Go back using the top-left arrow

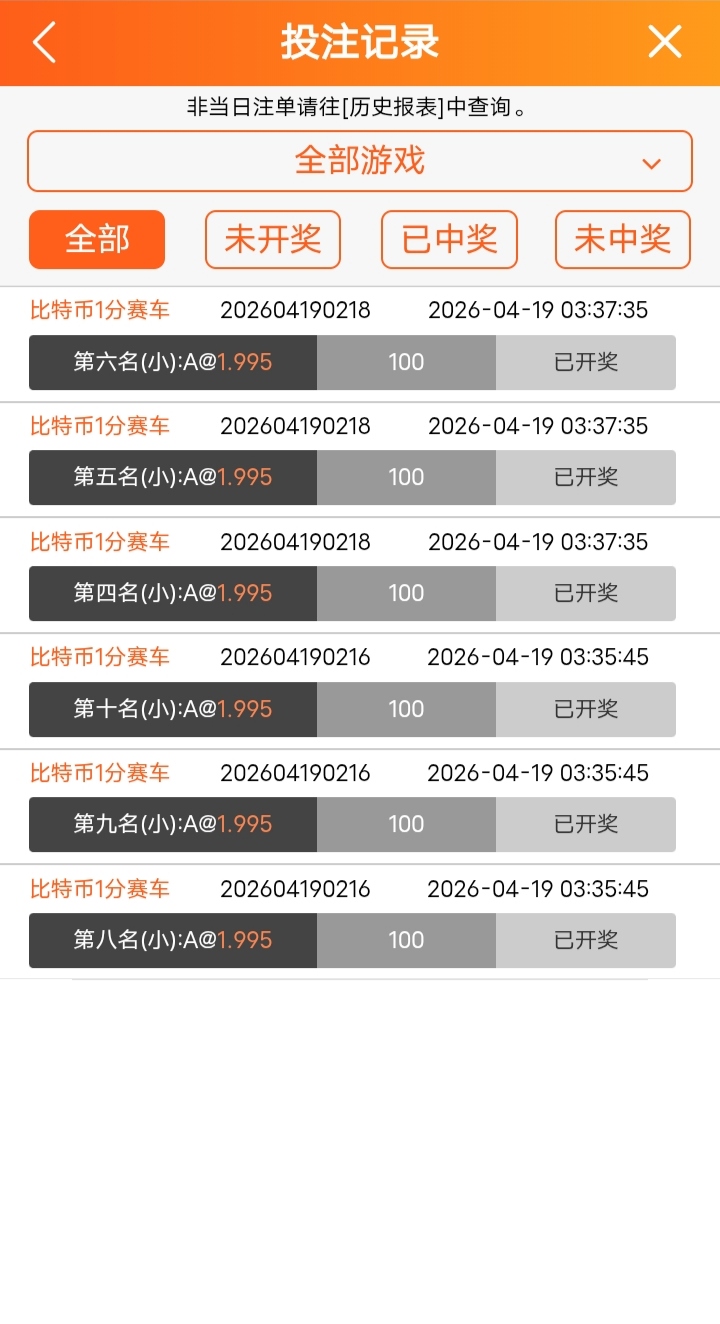44,43
